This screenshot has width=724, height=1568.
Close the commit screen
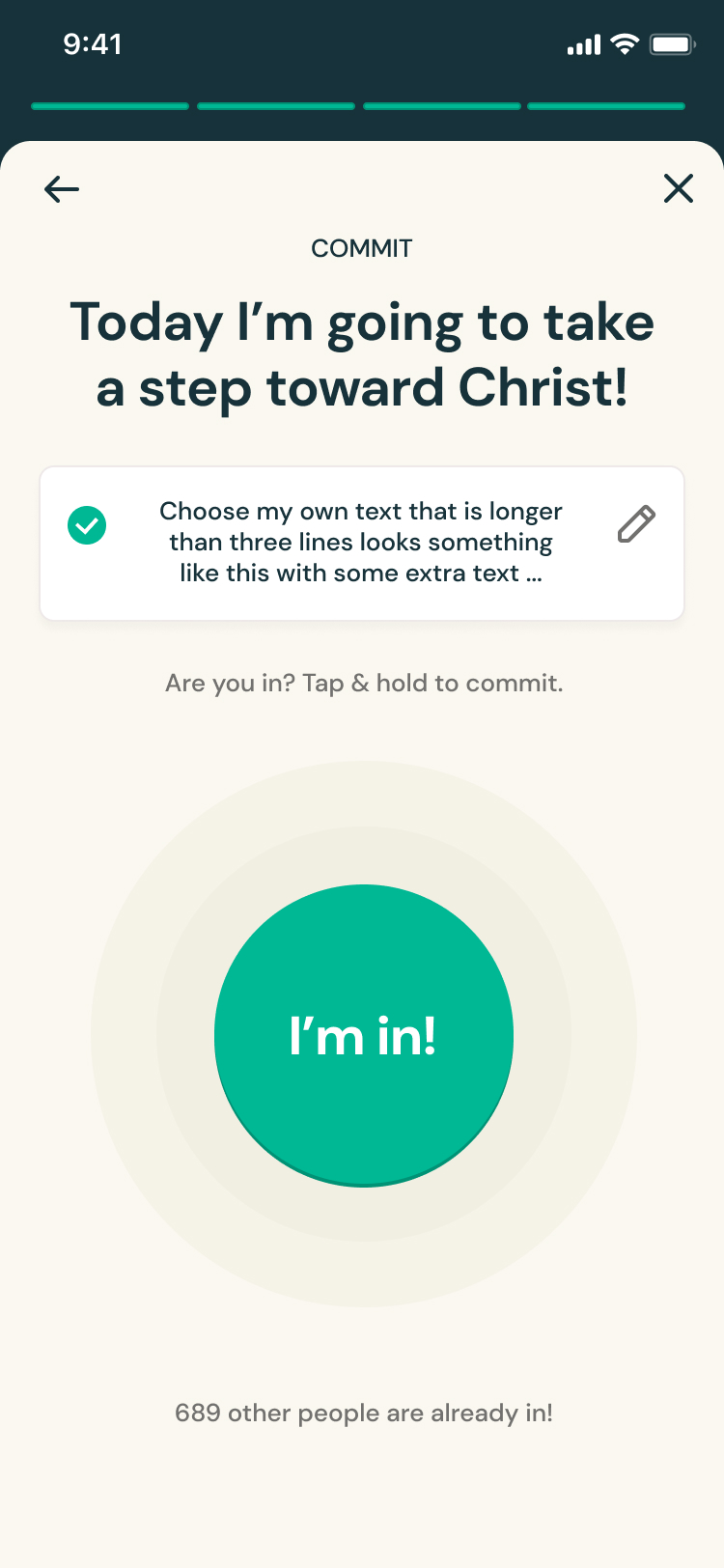pyautogui.click(x=679, y=188)
